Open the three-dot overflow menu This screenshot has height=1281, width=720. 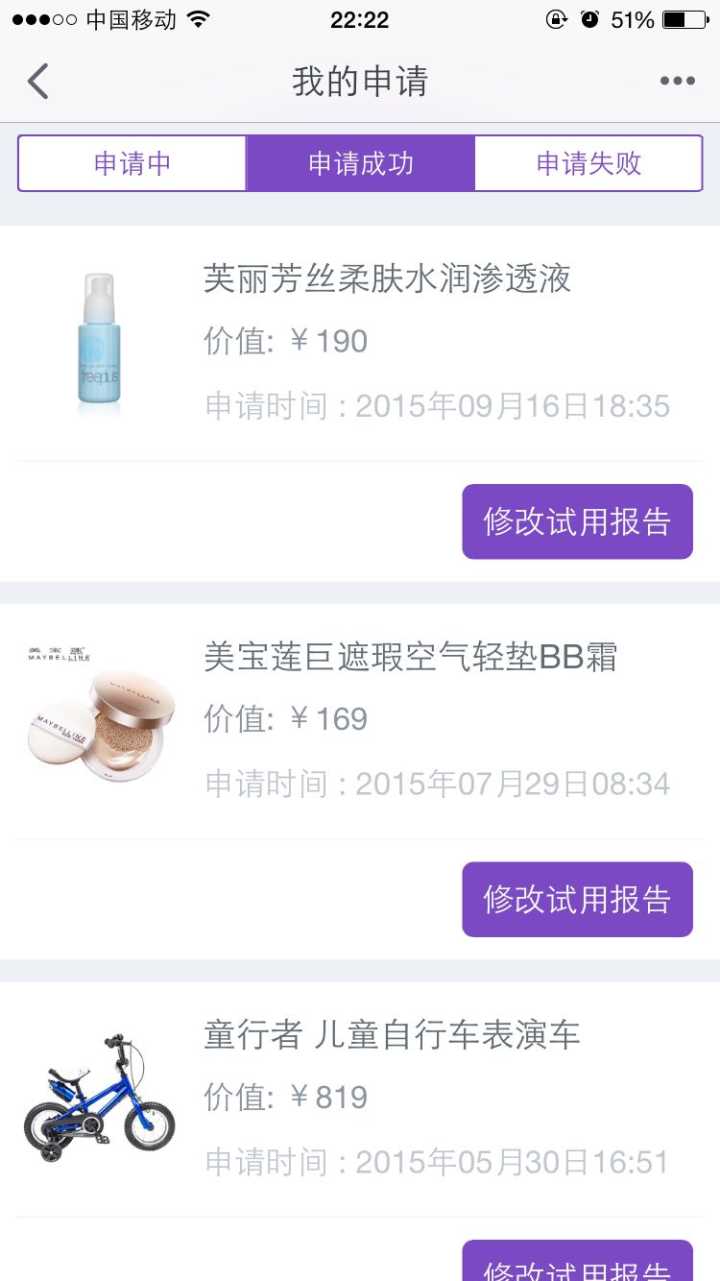point(677,81)
